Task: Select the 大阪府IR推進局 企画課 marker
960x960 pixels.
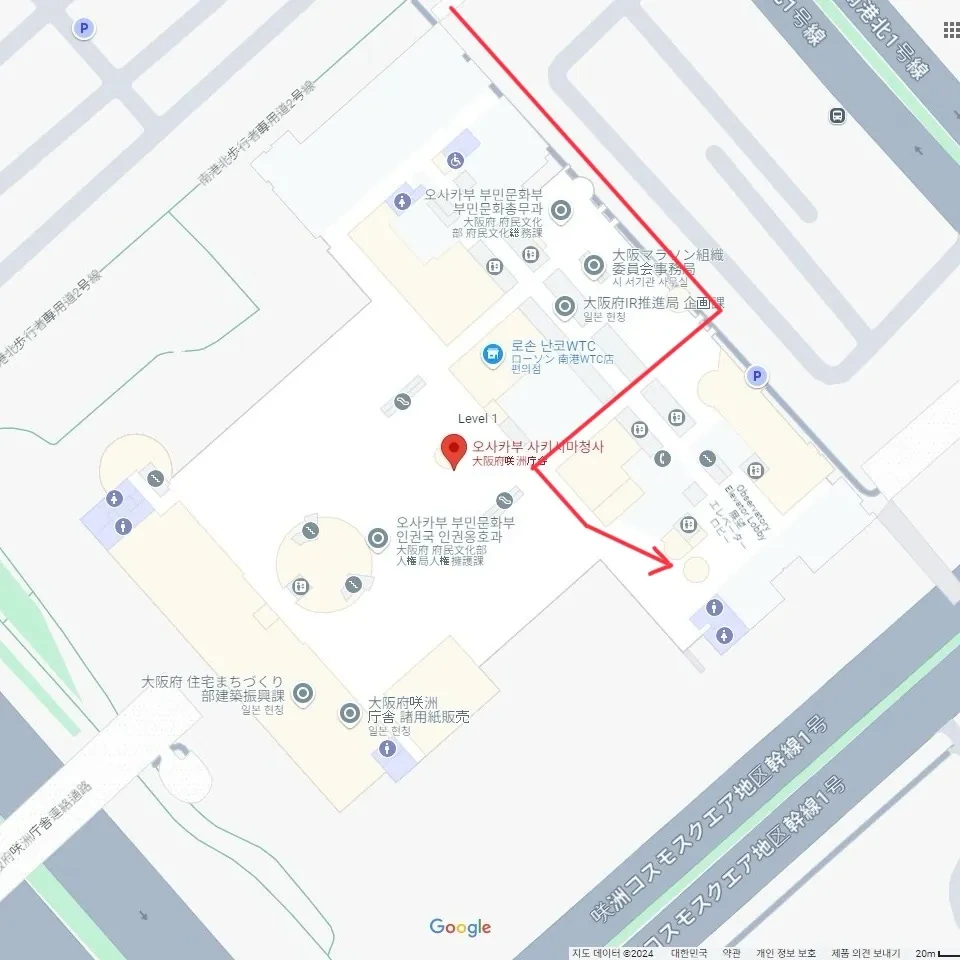Action: click(565, 306)
